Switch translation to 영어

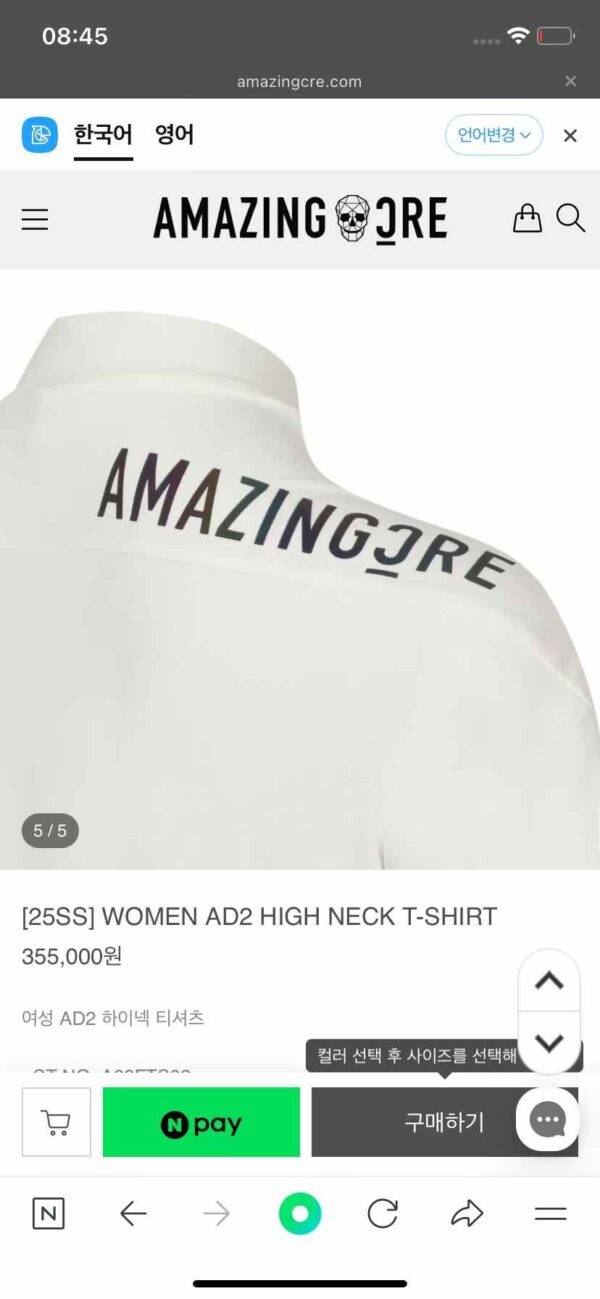pyautogui.click(x=174, y=135)
